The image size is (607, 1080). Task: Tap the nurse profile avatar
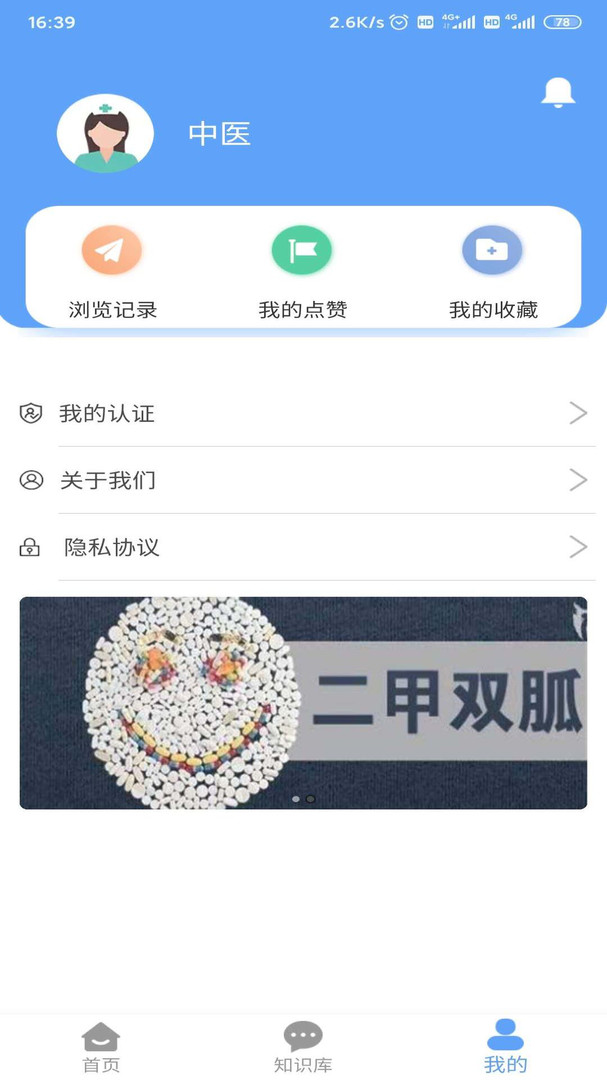point(105,134)
